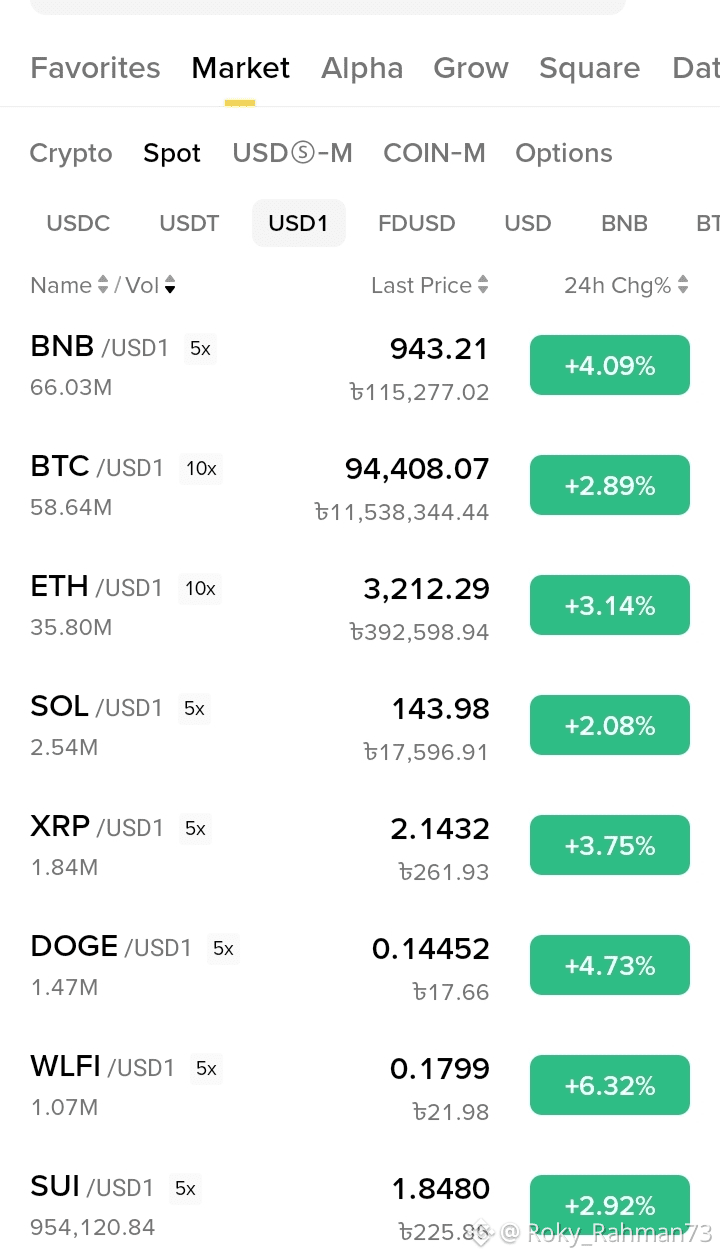Sort the list by Last Price
The width and height of the screenshot is (720, 1258).
(x=429, y=285)
